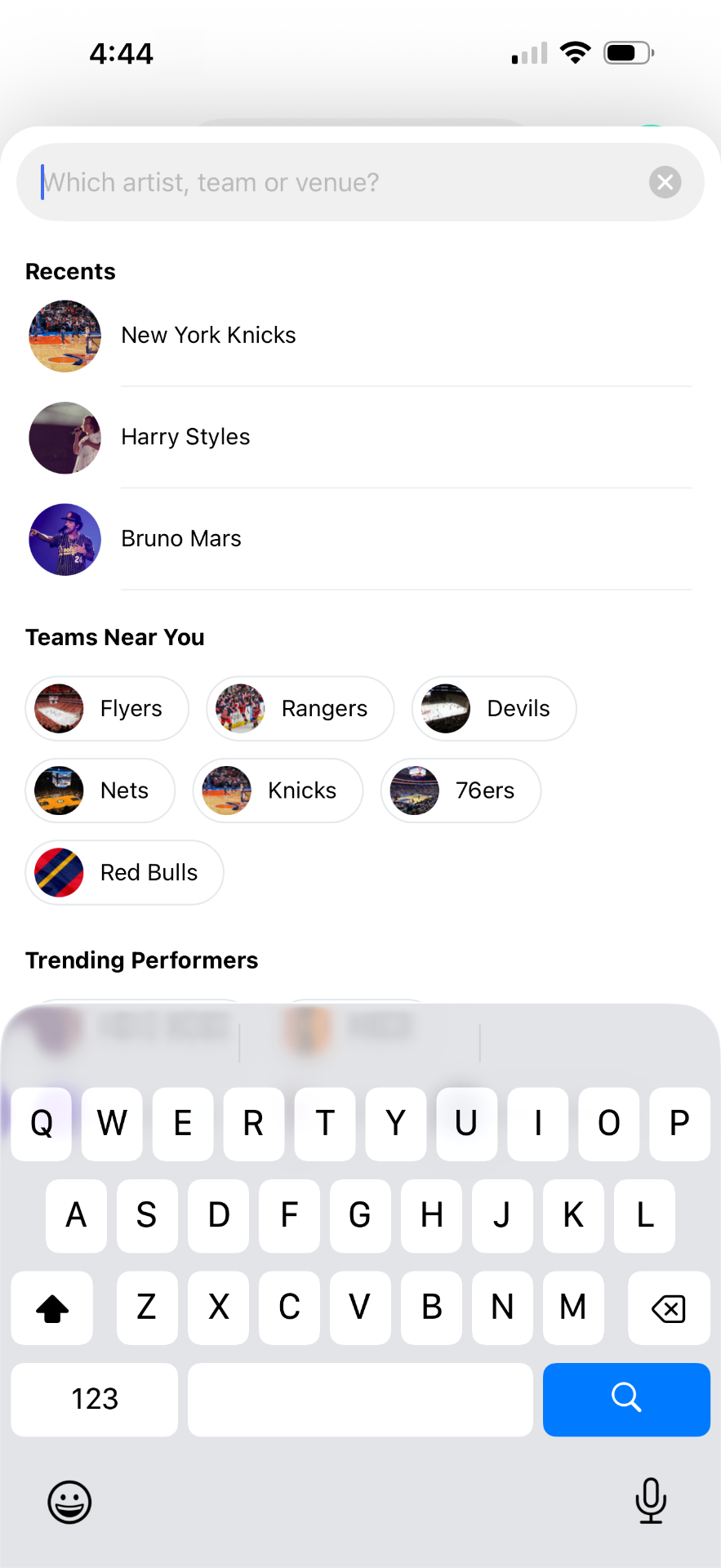Open the 76ers team page
Image resolution: width=721 pixels, height=1568 pixels.
tap(460, 791)
